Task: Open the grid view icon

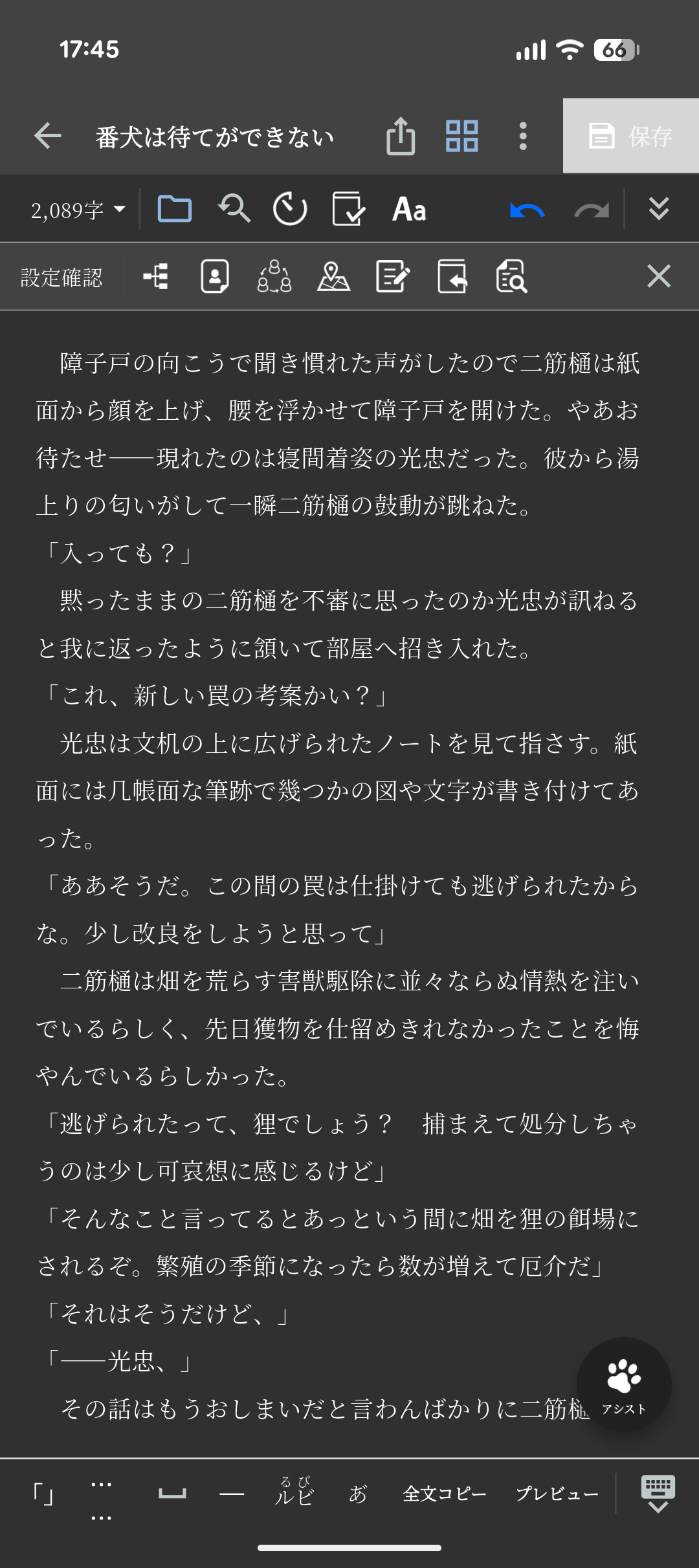Action: 462,136
